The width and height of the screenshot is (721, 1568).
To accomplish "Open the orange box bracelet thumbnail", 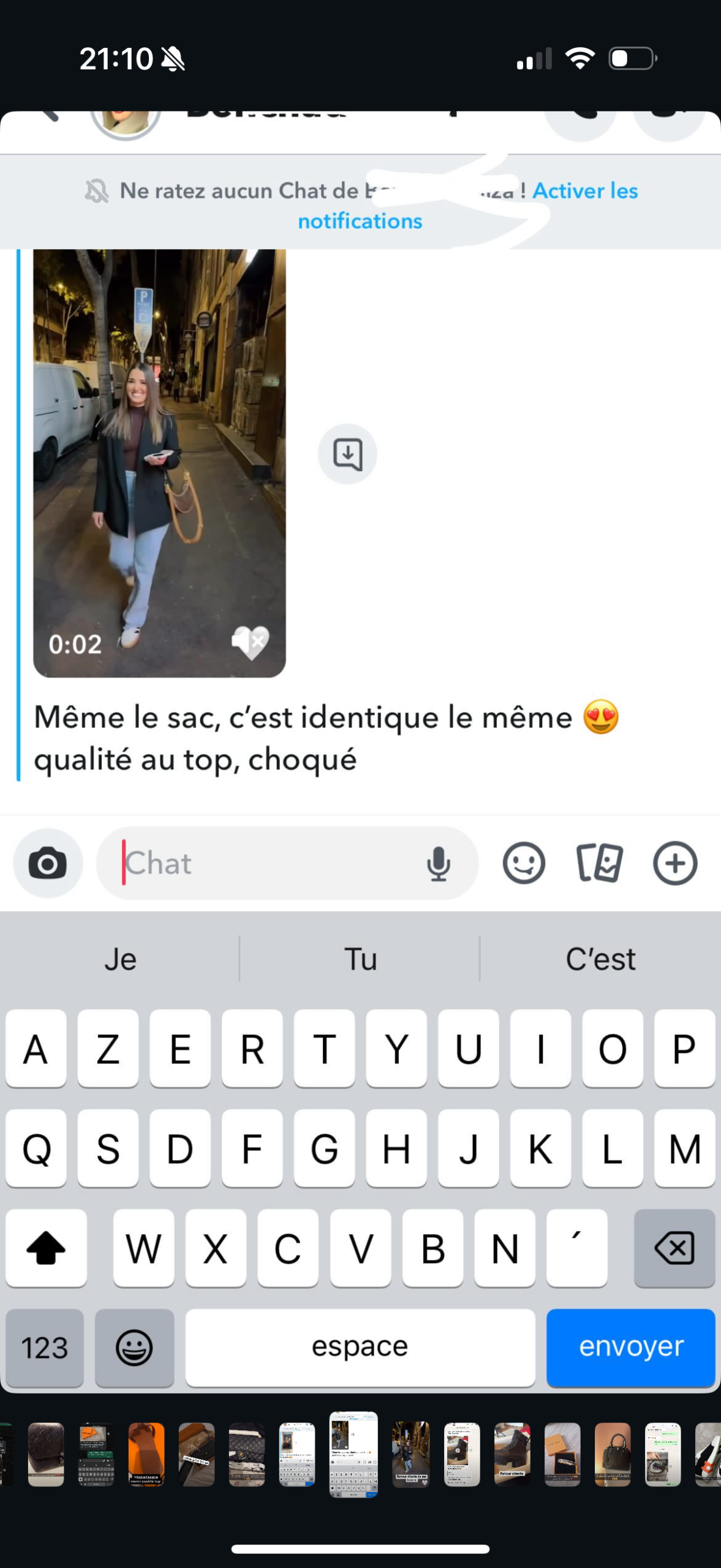I will tap(562, 1454).
